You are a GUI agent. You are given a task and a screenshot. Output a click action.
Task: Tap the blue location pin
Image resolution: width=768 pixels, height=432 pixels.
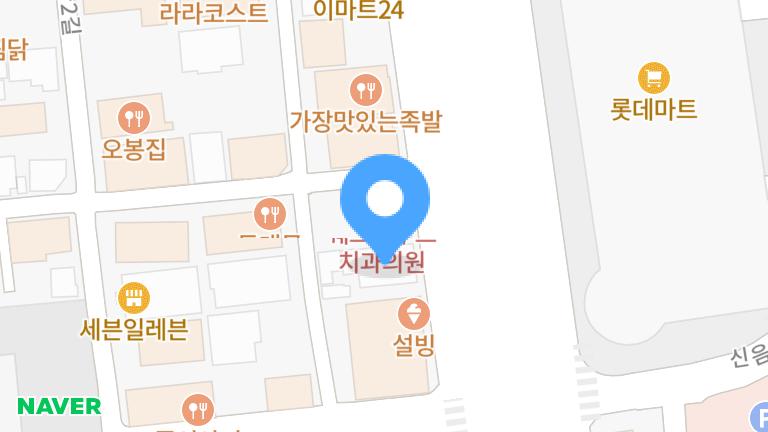tap(385, 200)
